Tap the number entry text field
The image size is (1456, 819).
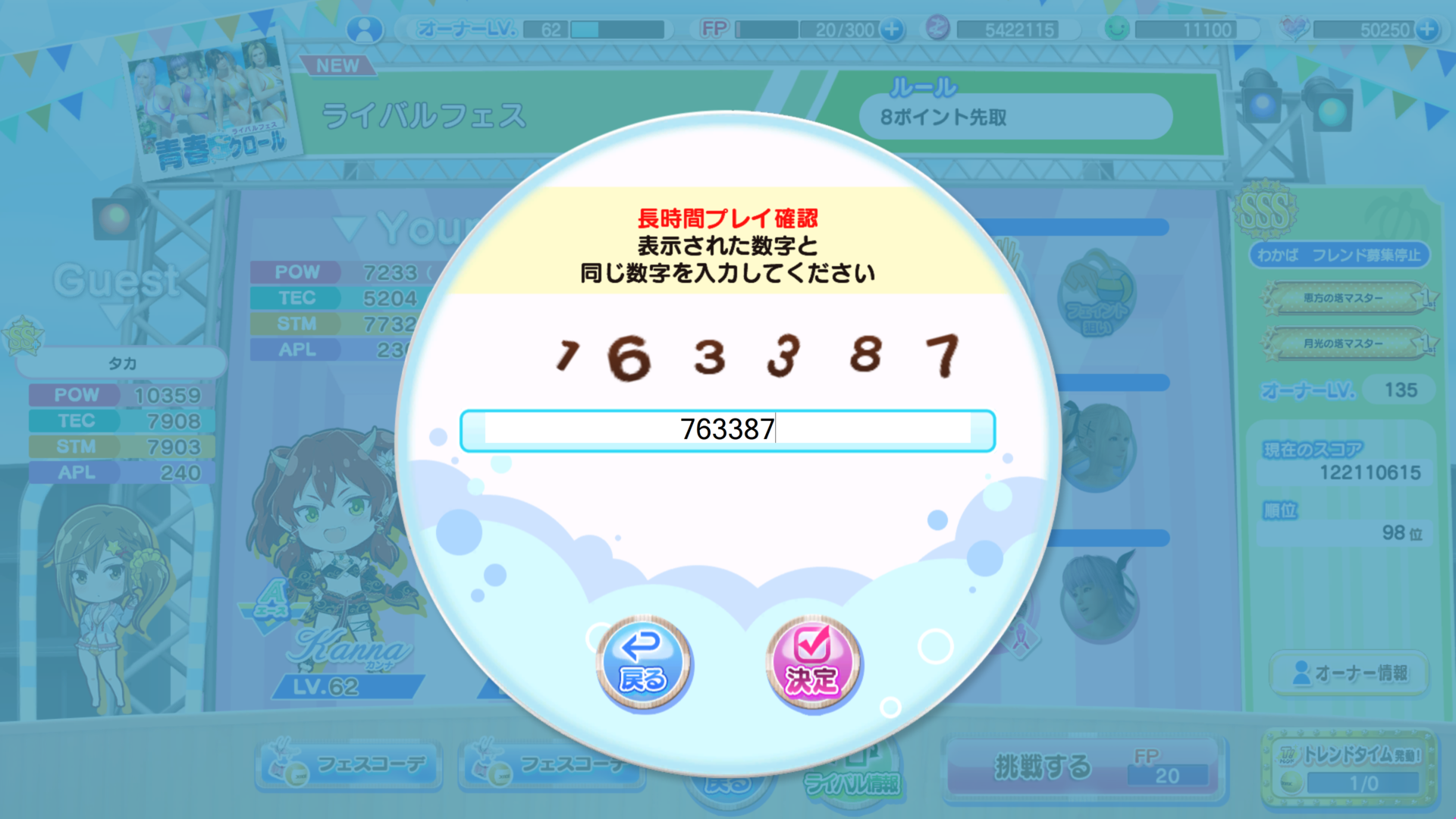coord(727,429)
